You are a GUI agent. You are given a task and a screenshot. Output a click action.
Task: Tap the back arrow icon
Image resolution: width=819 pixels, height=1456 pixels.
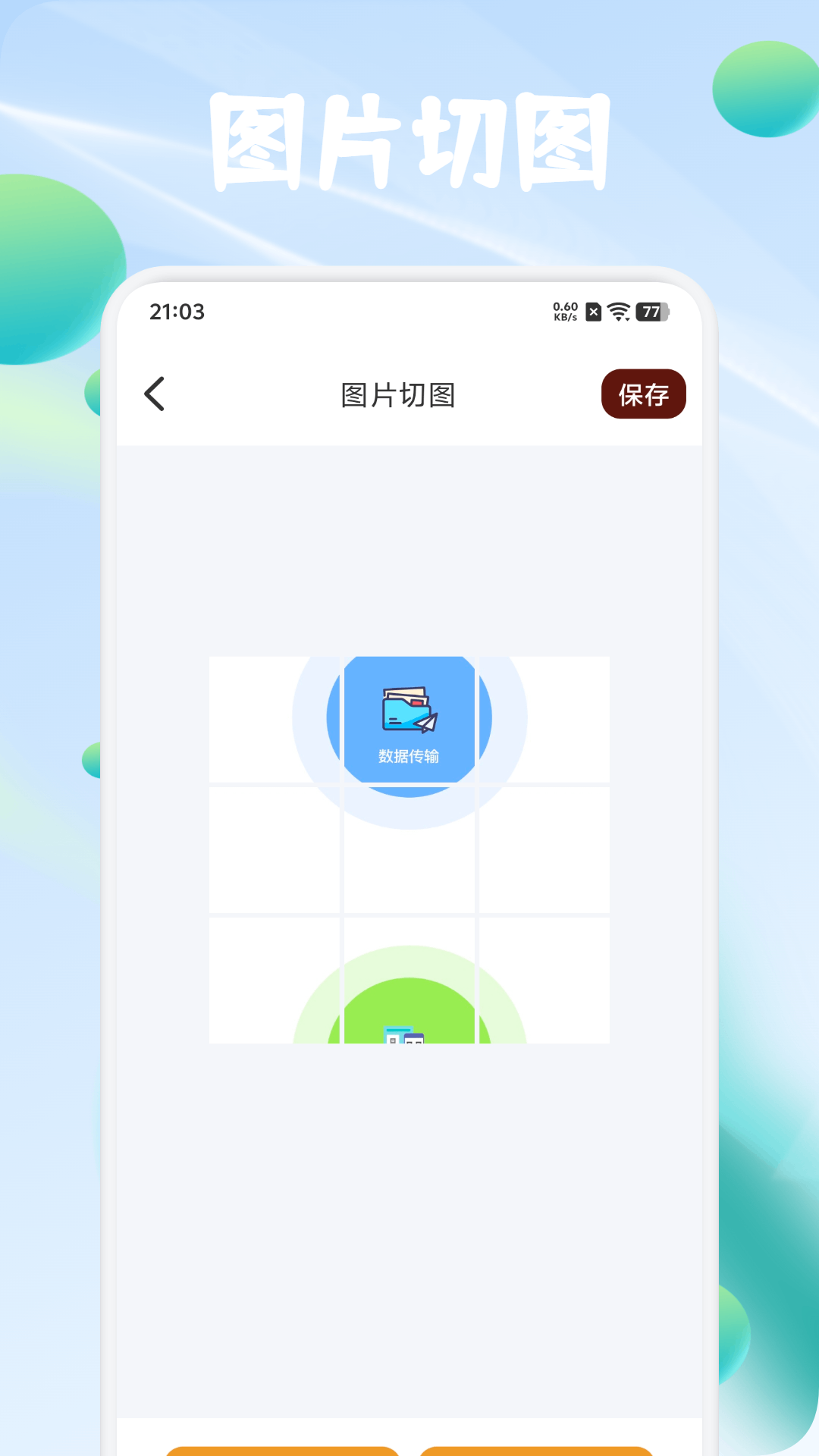(155, 394)
